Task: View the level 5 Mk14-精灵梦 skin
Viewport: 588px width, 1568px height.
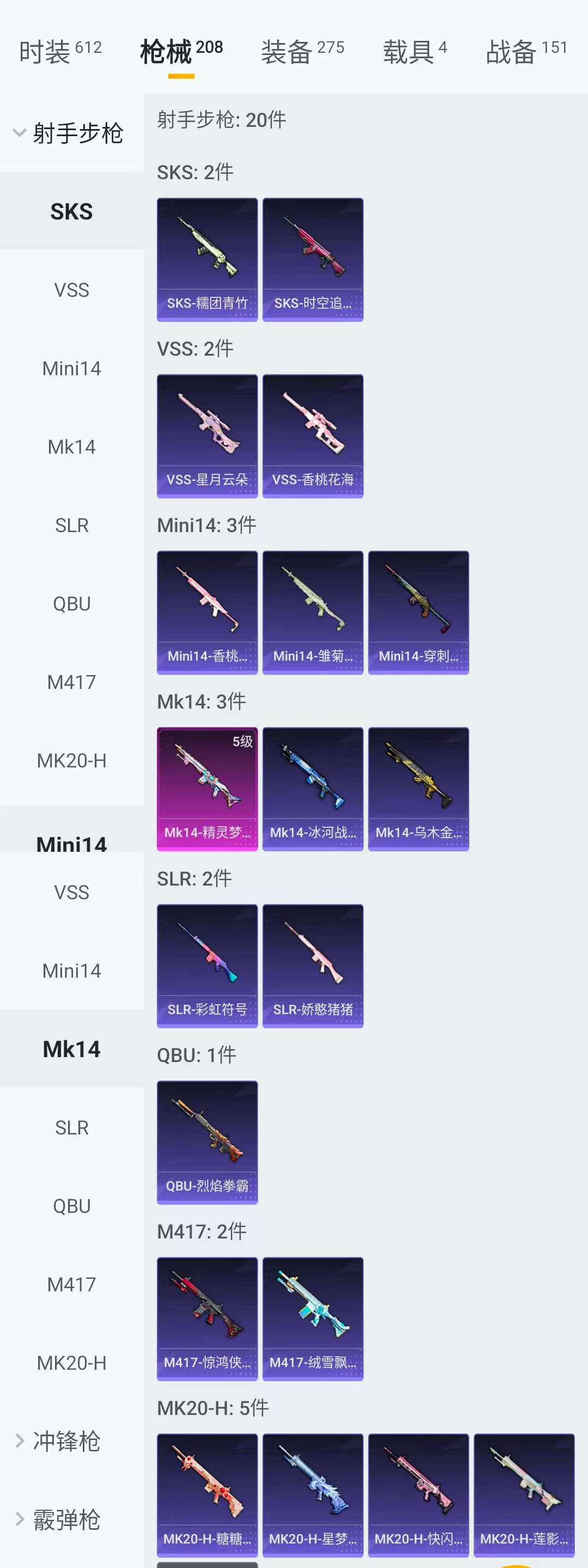Action: (x=207, y=789)
